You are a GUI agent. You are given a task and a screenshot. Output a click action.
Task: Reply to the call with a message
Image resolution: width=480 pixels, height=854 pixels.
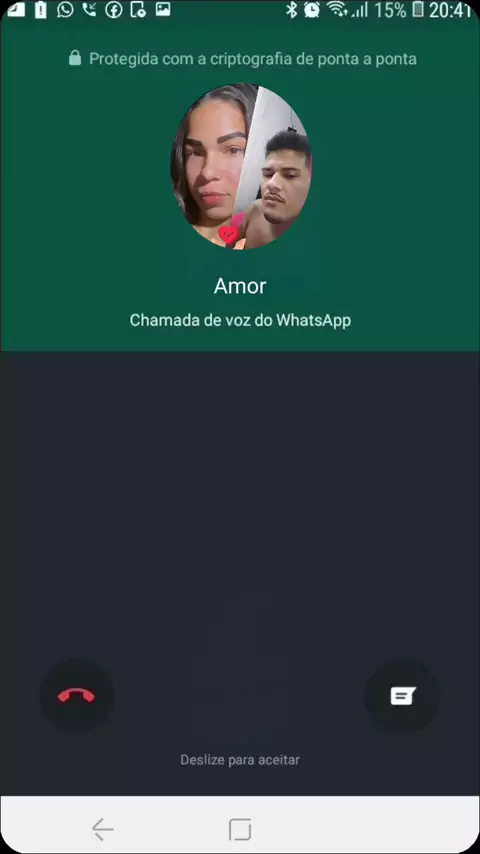[x=402, y=696]
